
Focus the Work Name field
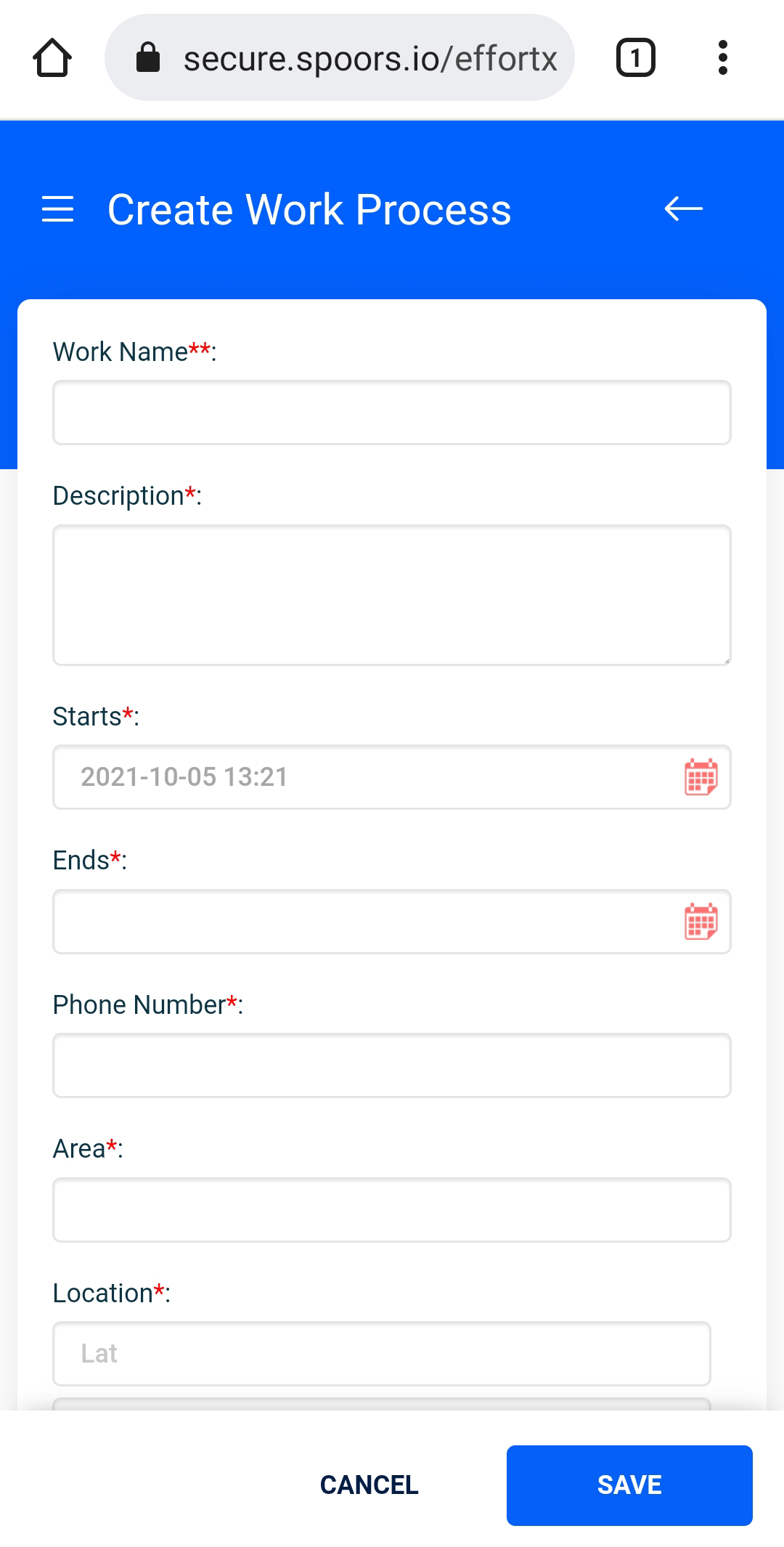(x=391, y=413)
